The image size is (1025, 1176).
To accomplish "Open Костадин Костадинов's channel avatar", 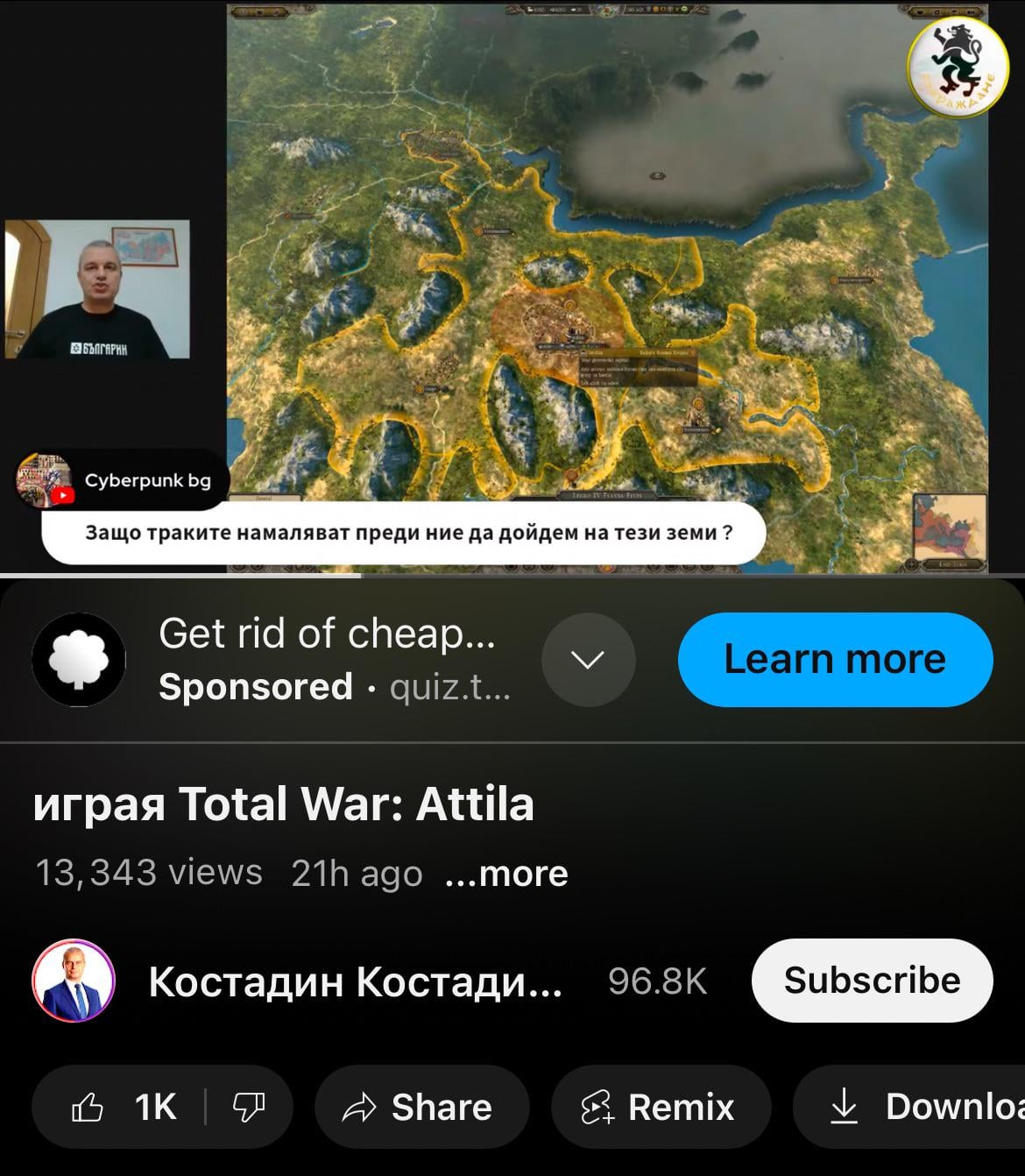I will (x=74, y=981).
